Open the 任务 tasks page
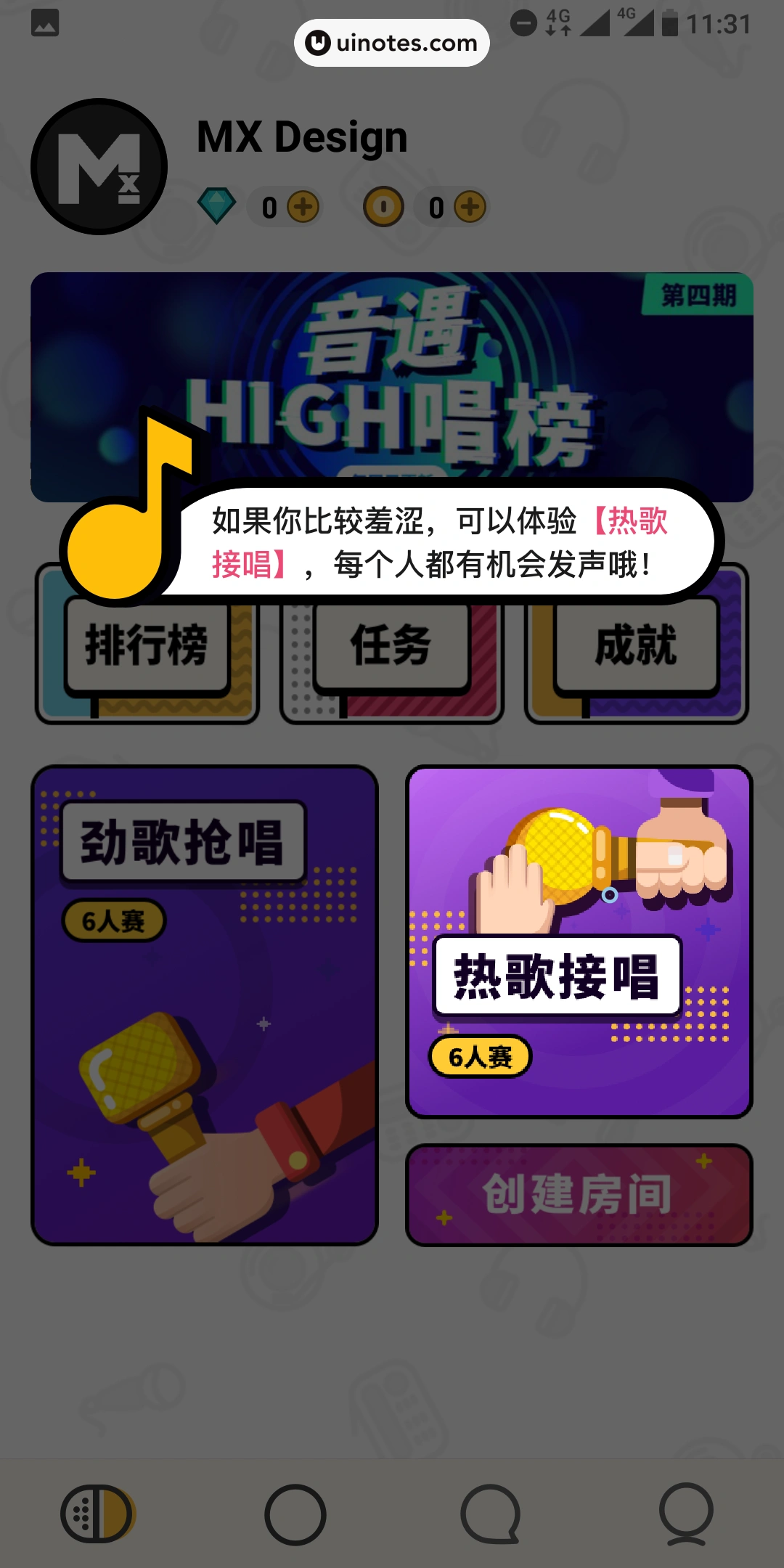 [392, 646]
